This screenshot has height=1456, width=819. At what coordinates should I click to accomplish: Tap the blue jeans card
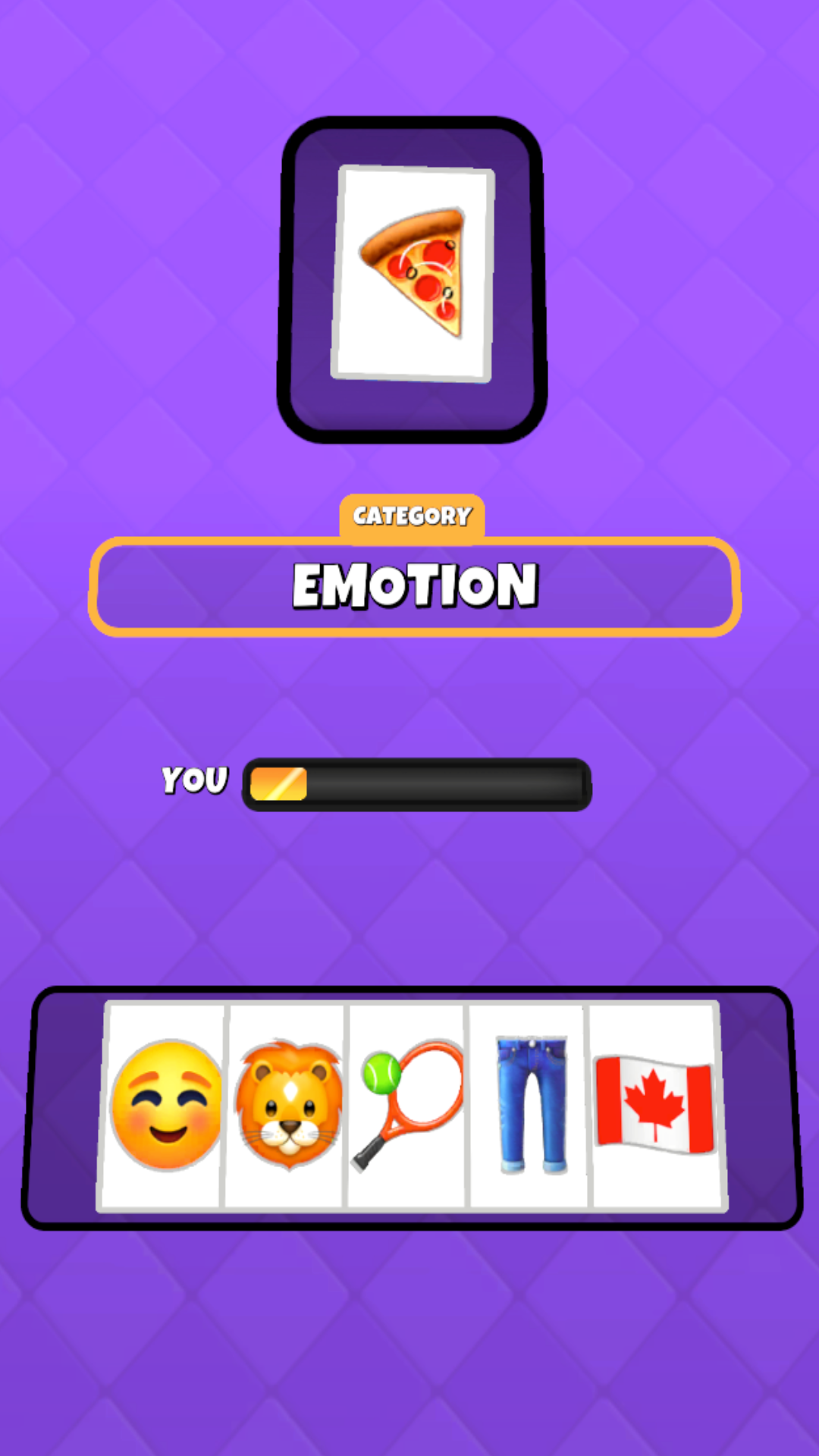[530, 1105]
